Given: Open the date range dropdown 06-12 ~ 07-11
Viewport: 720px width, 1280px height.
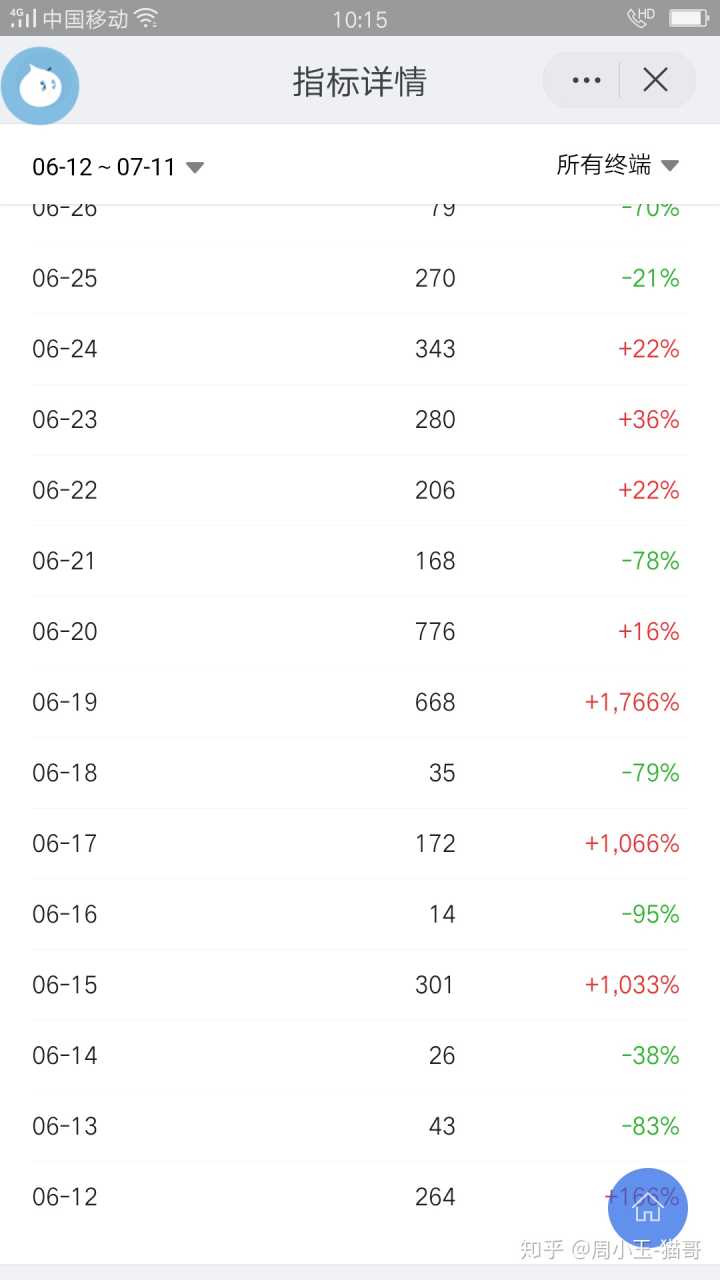Looking at the screenshot, I should point(118,167).
